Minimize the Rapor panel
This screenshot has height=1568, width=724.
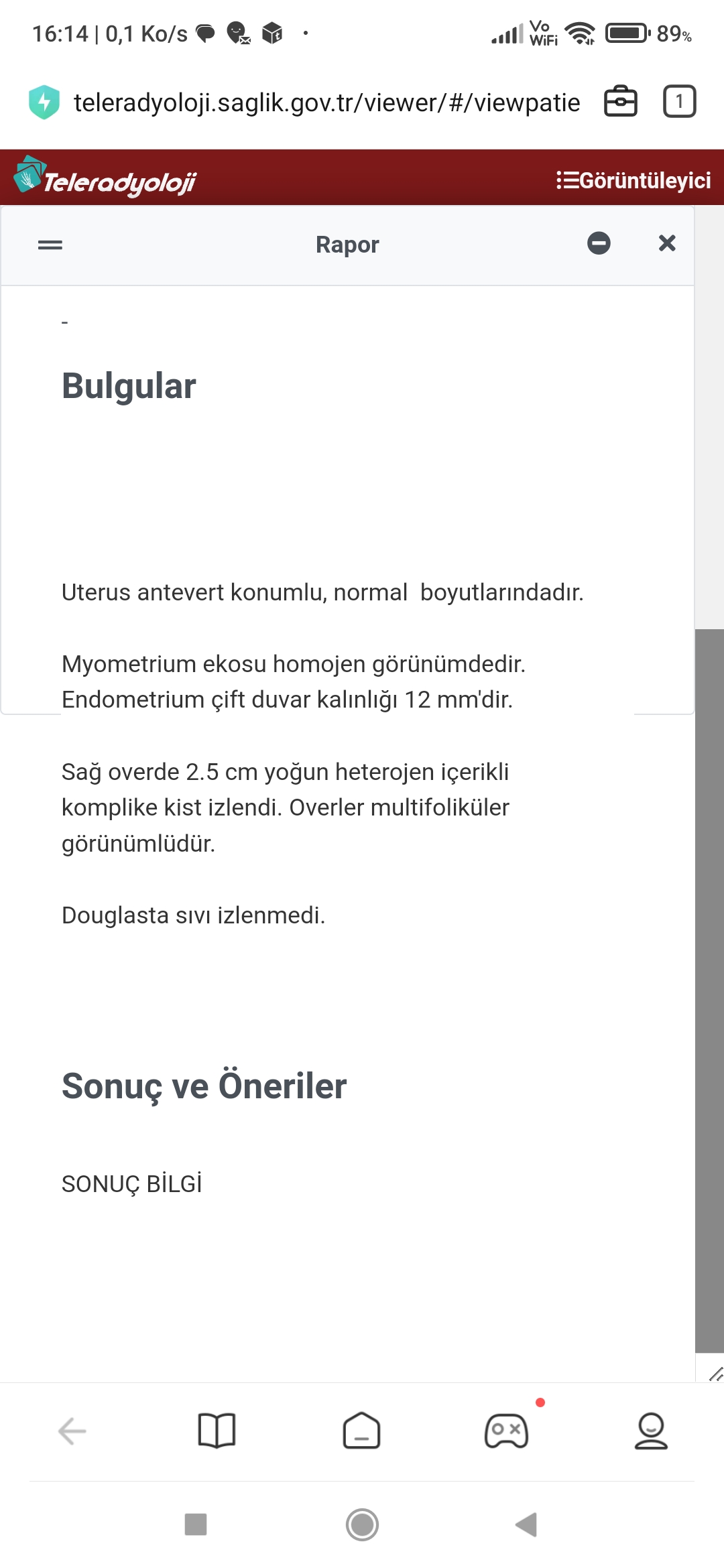pos(599,243)
